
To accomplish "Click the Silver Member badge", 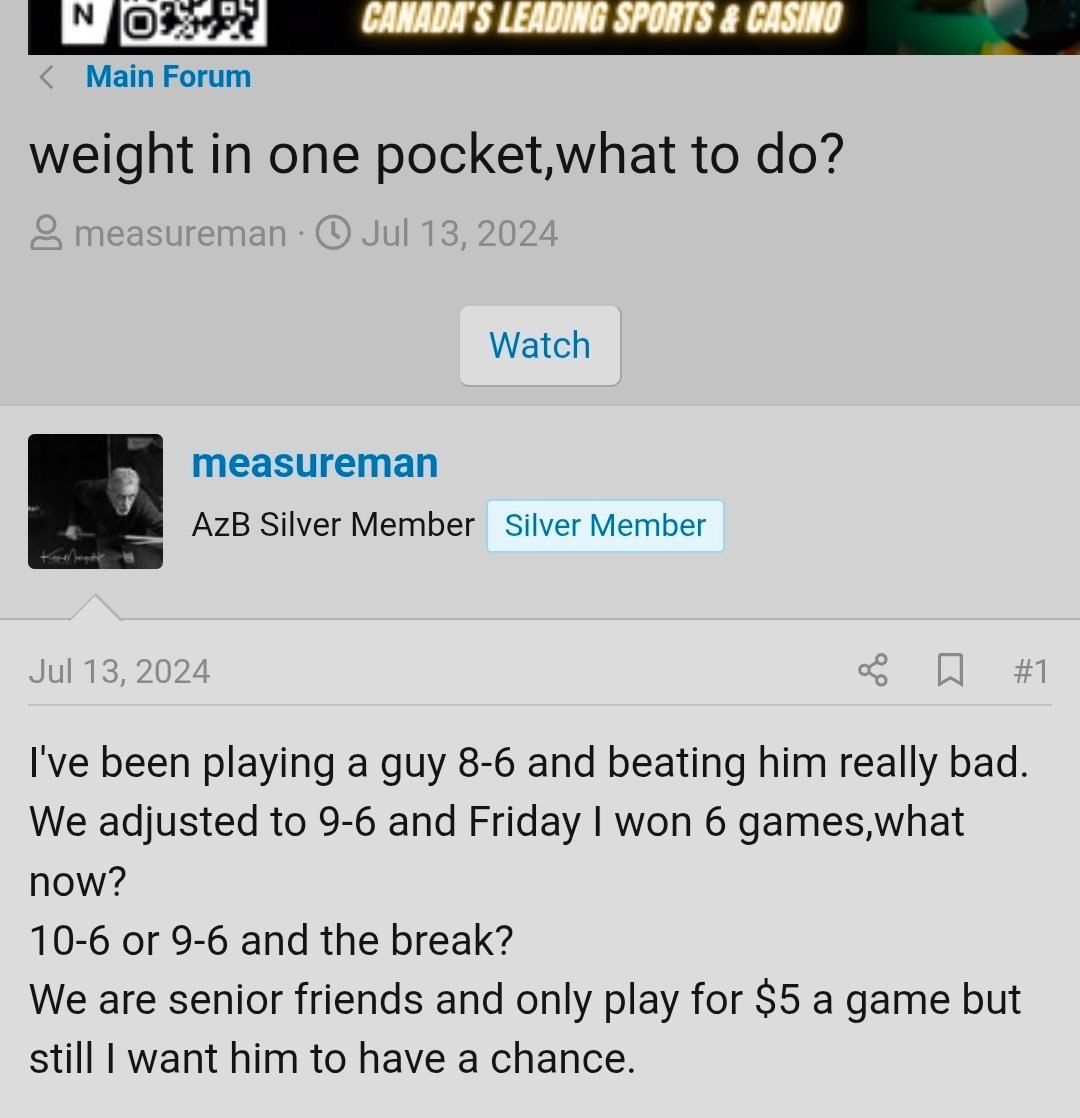I will tap(604, 525).
